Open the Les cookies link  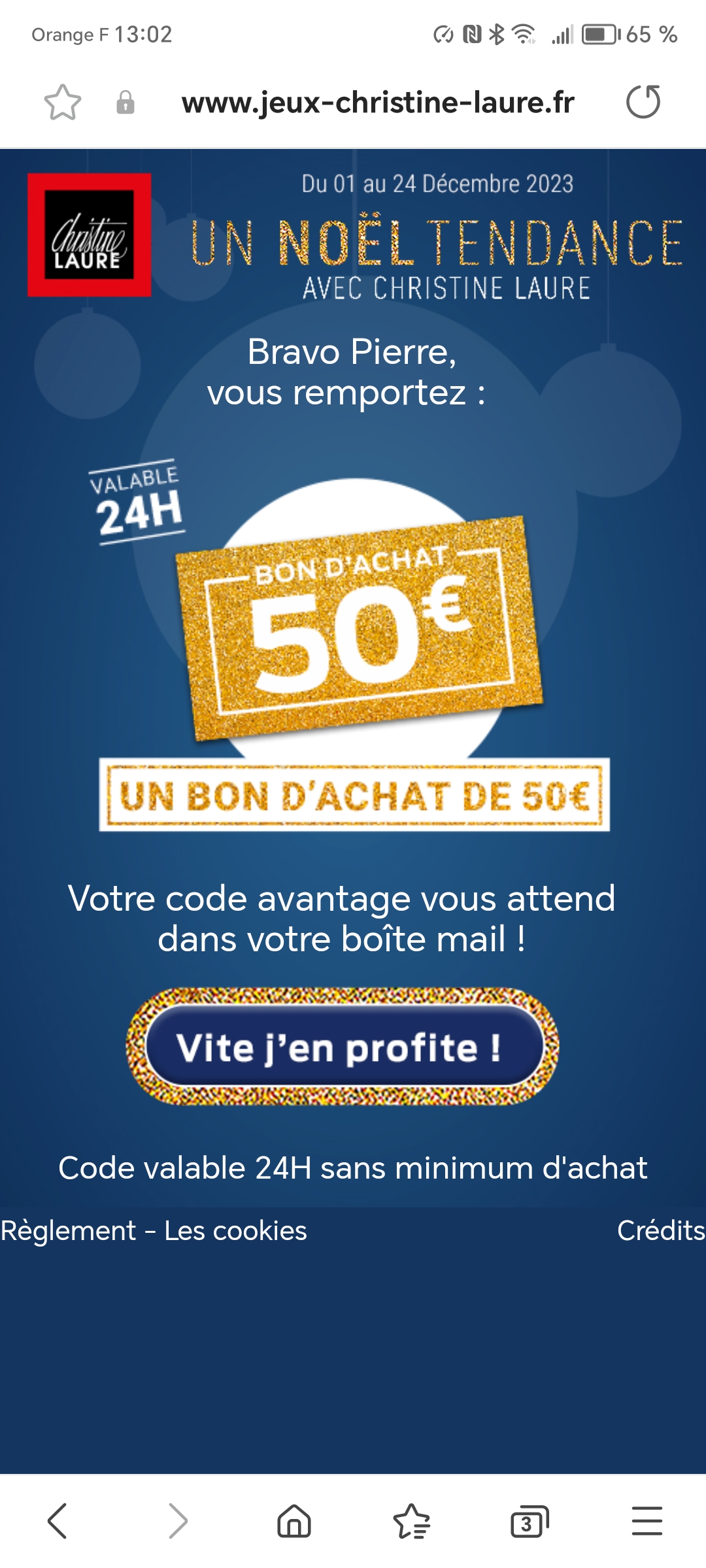235,1231
